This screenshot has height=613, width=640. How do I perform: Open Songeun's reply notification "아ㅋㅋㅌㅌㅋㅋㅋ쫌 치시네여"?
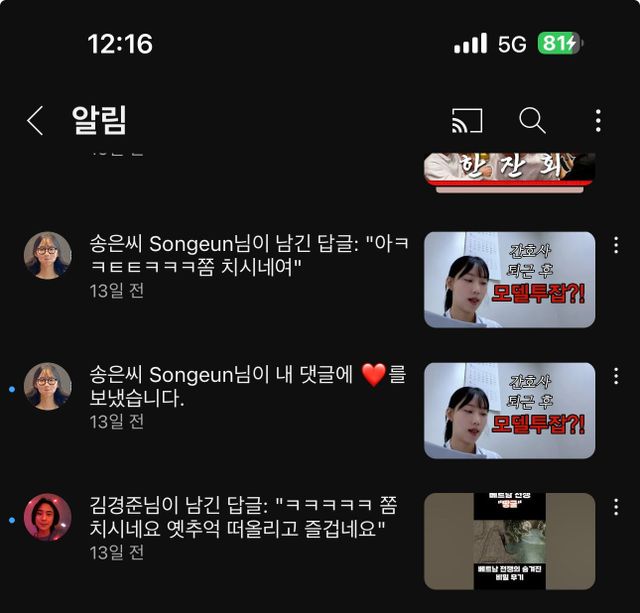tap(245, 255)
